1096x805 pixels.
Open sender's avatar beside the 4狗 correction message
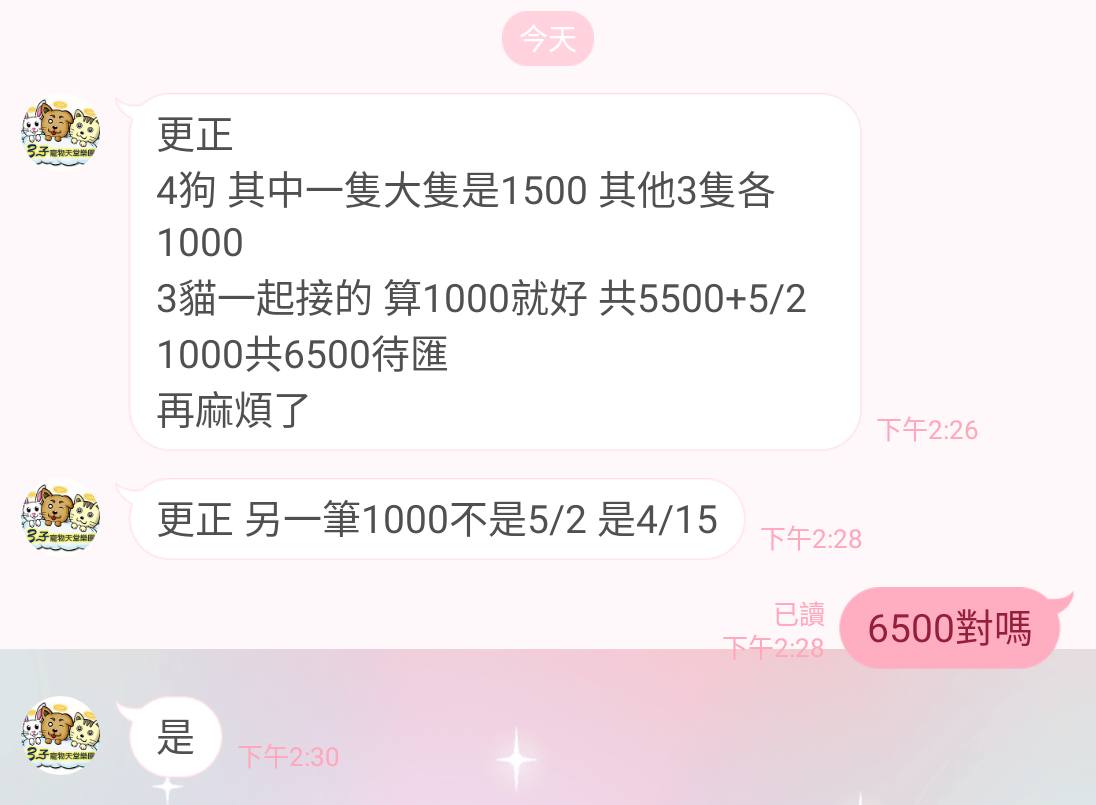(x=63, y=134)
